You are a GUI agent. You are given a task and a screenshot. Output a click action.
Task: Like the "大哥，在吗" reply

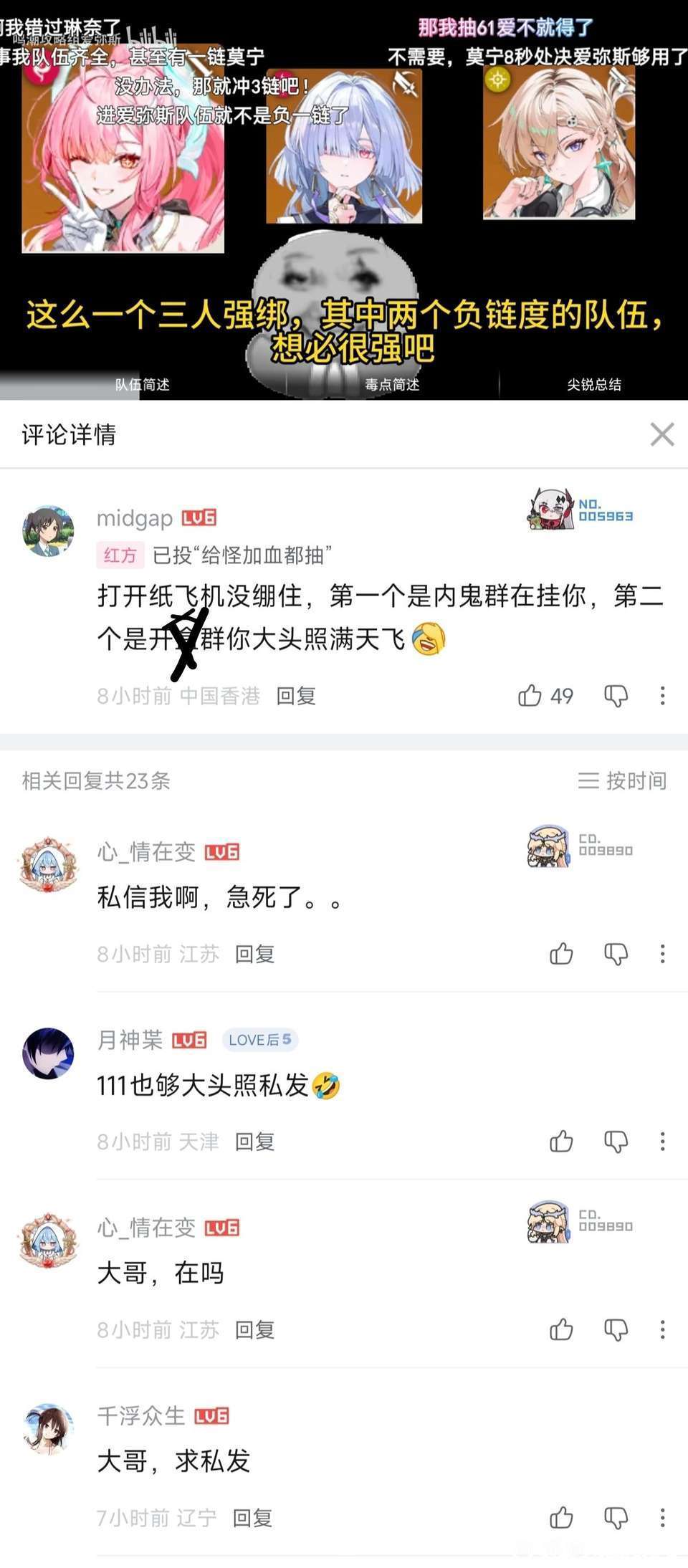click(561, 1329)
